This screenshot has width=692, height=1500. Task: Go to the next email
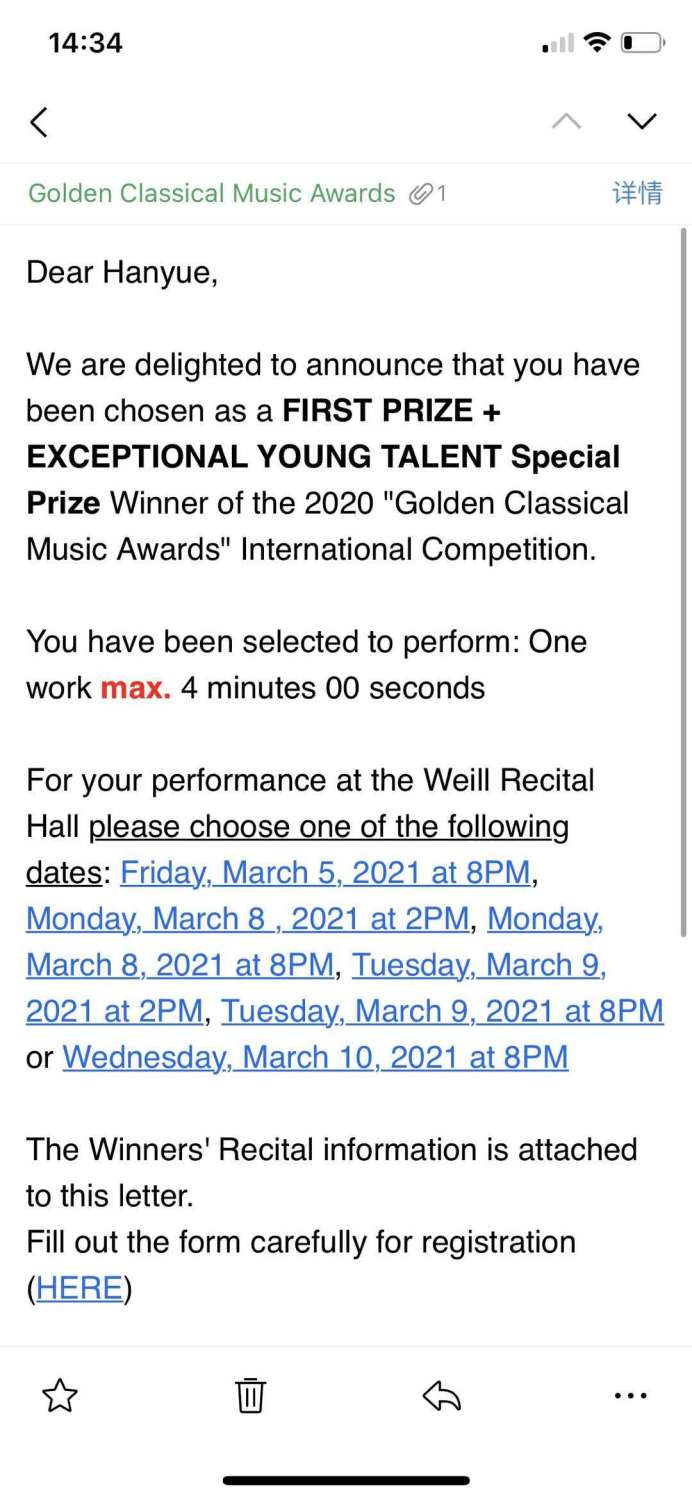click(x=641, y=121)
